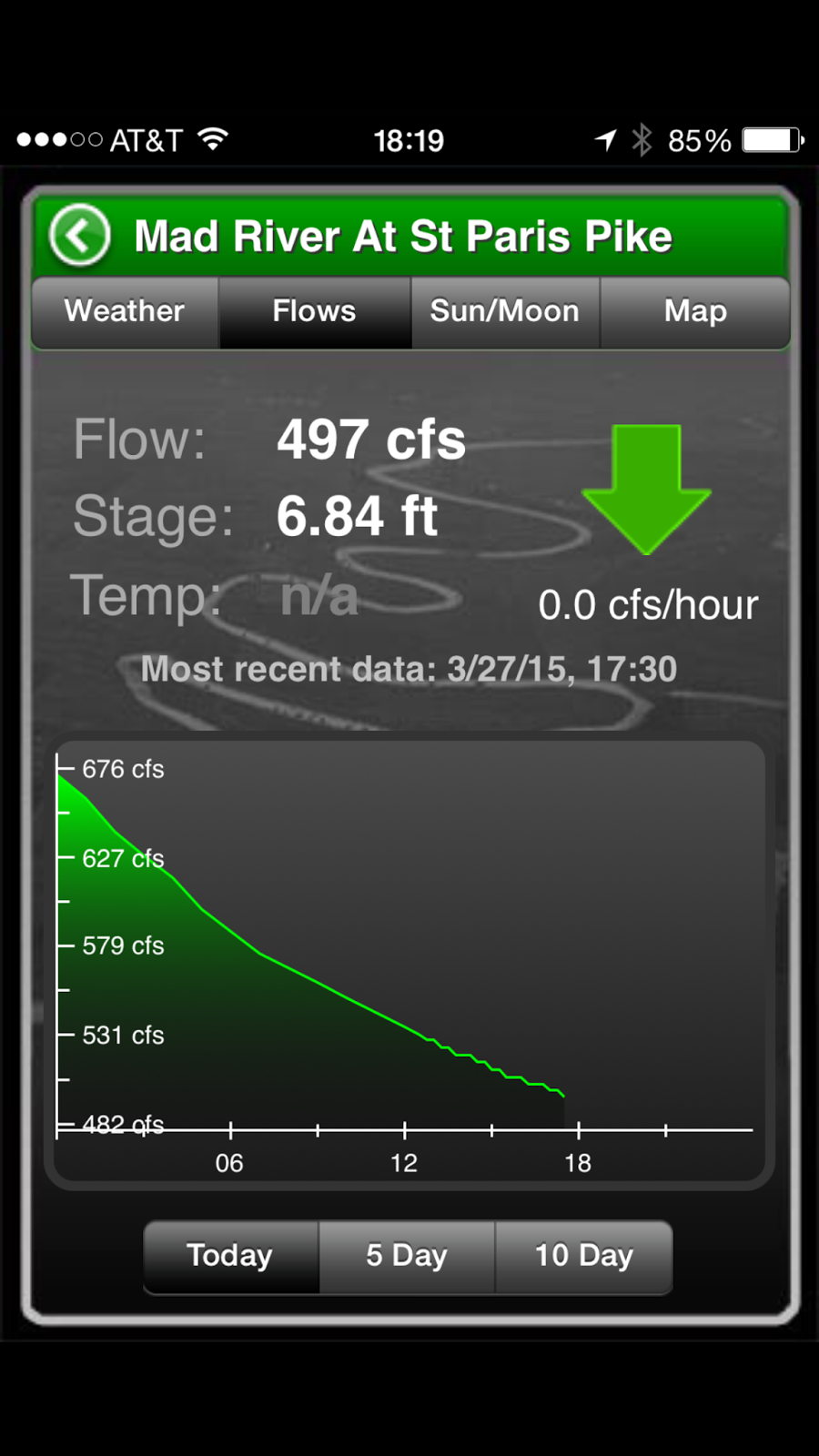Go back using the green arrow button
Viewport: 819px width, 1456px height.
[x=80, y=236]
